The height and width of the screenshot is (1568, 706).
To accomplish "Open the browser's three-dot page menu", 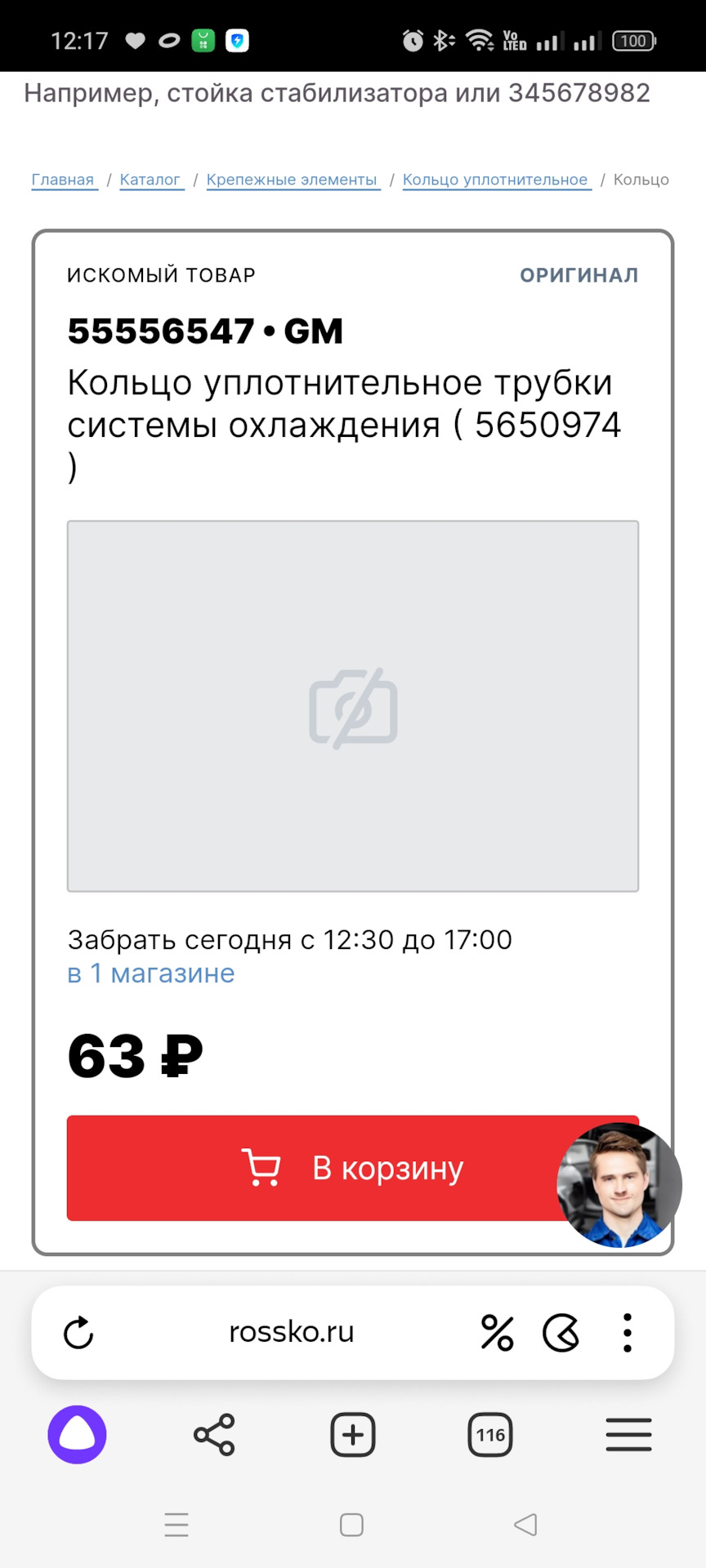I will (627, 1333).
